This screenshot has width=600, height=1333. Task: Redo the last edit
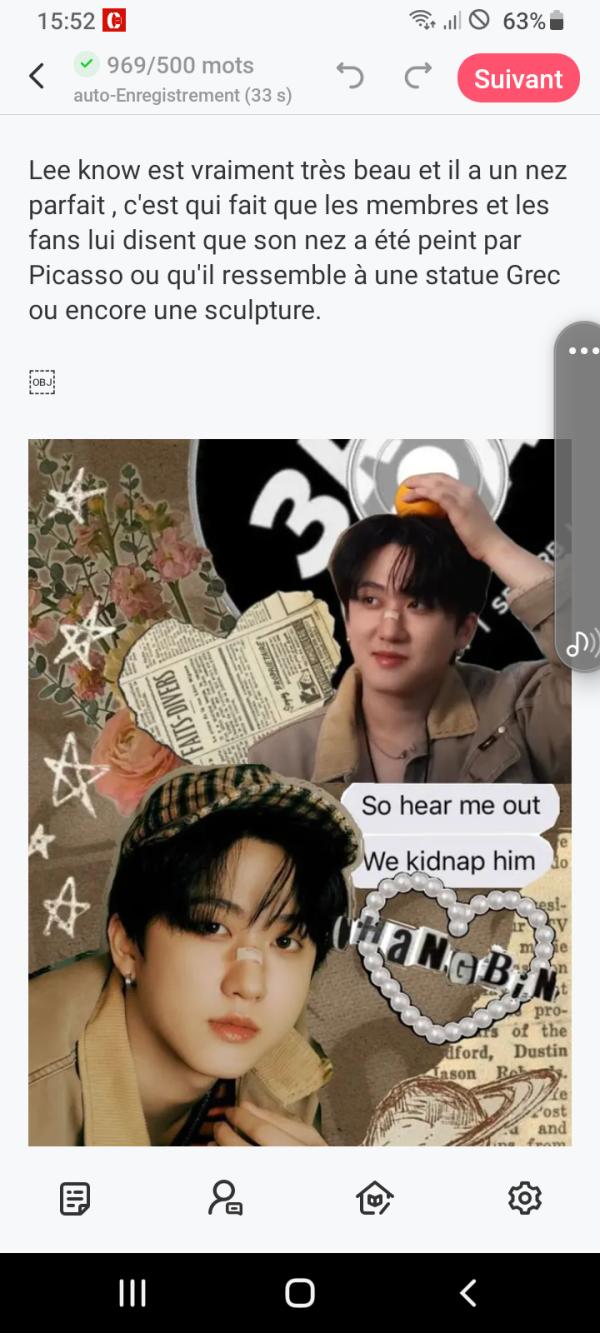click(418, 76)
